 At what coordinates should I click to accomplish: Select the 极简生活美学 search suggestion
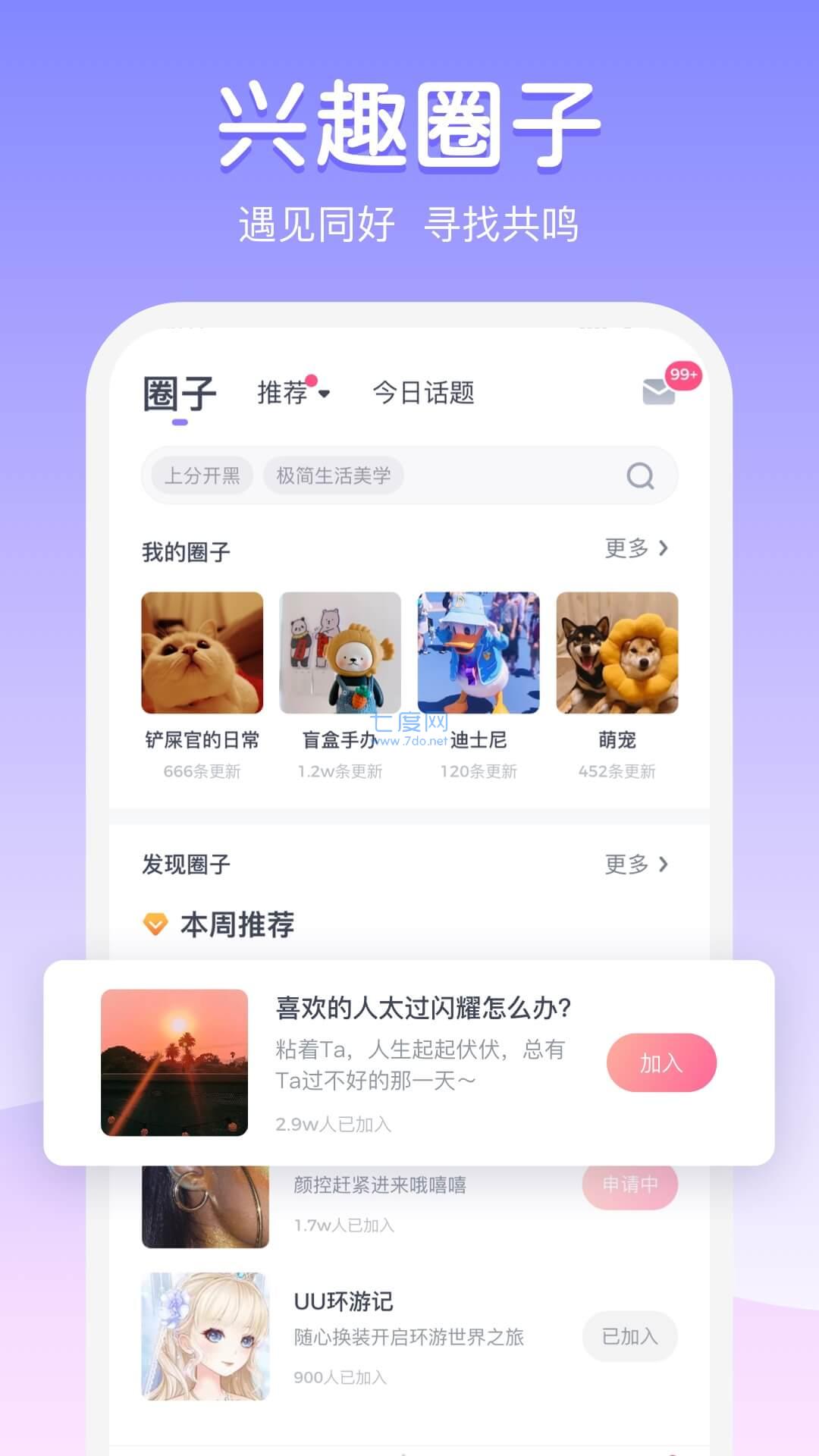(334, 475)
